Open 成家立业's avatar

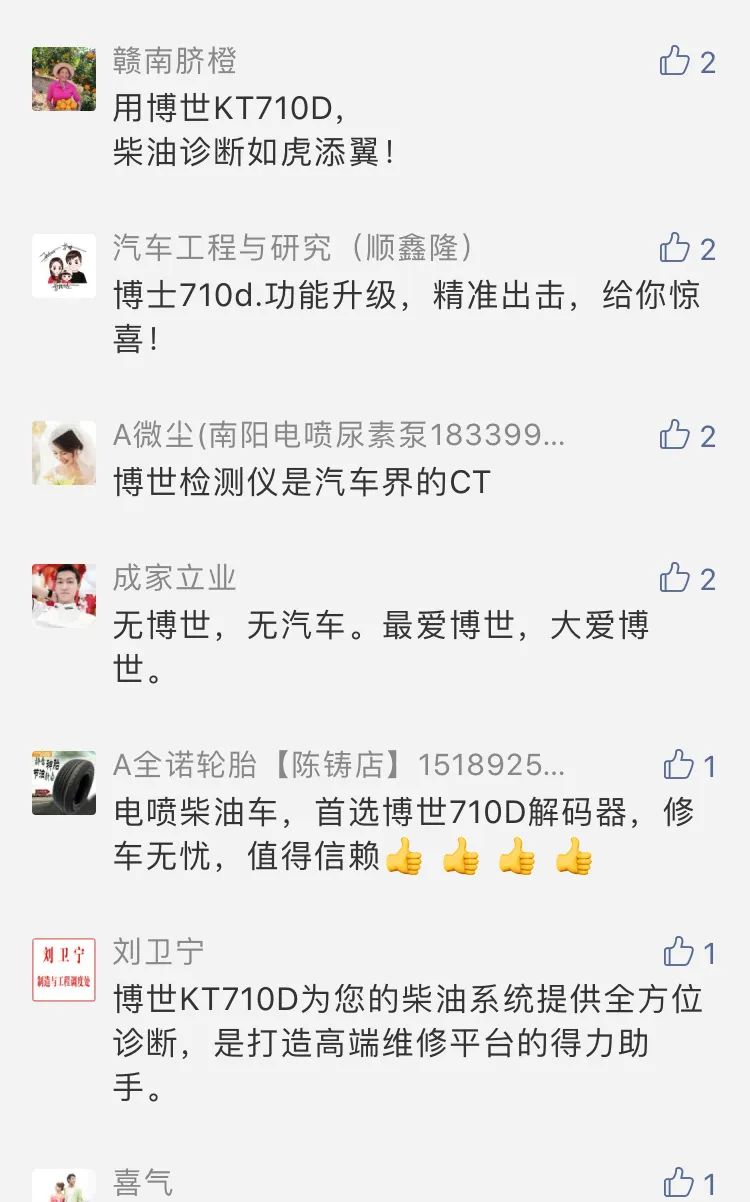point(64,596)
